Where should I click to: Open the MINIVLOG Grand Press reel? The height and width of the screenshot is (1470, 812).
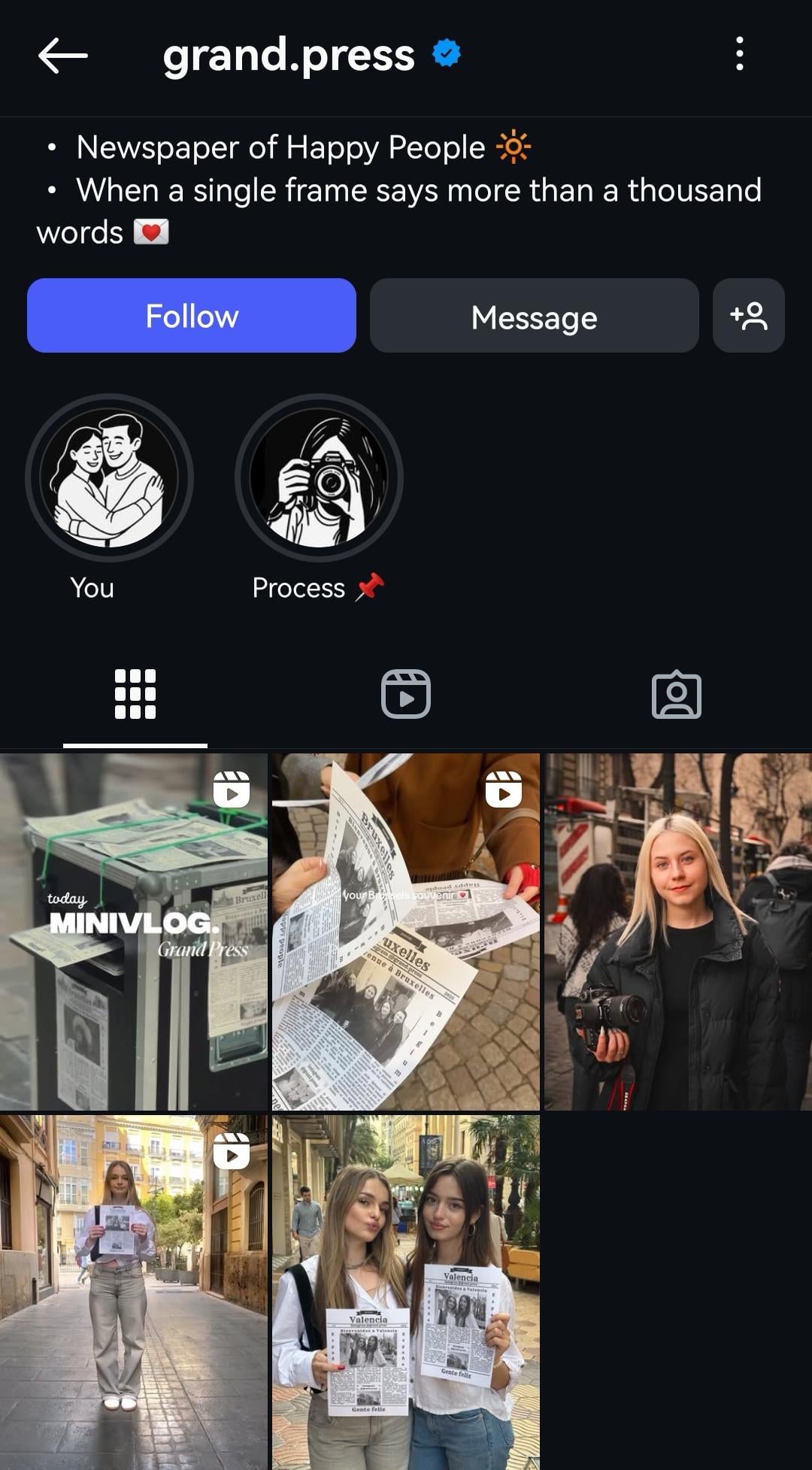(134, 932)
